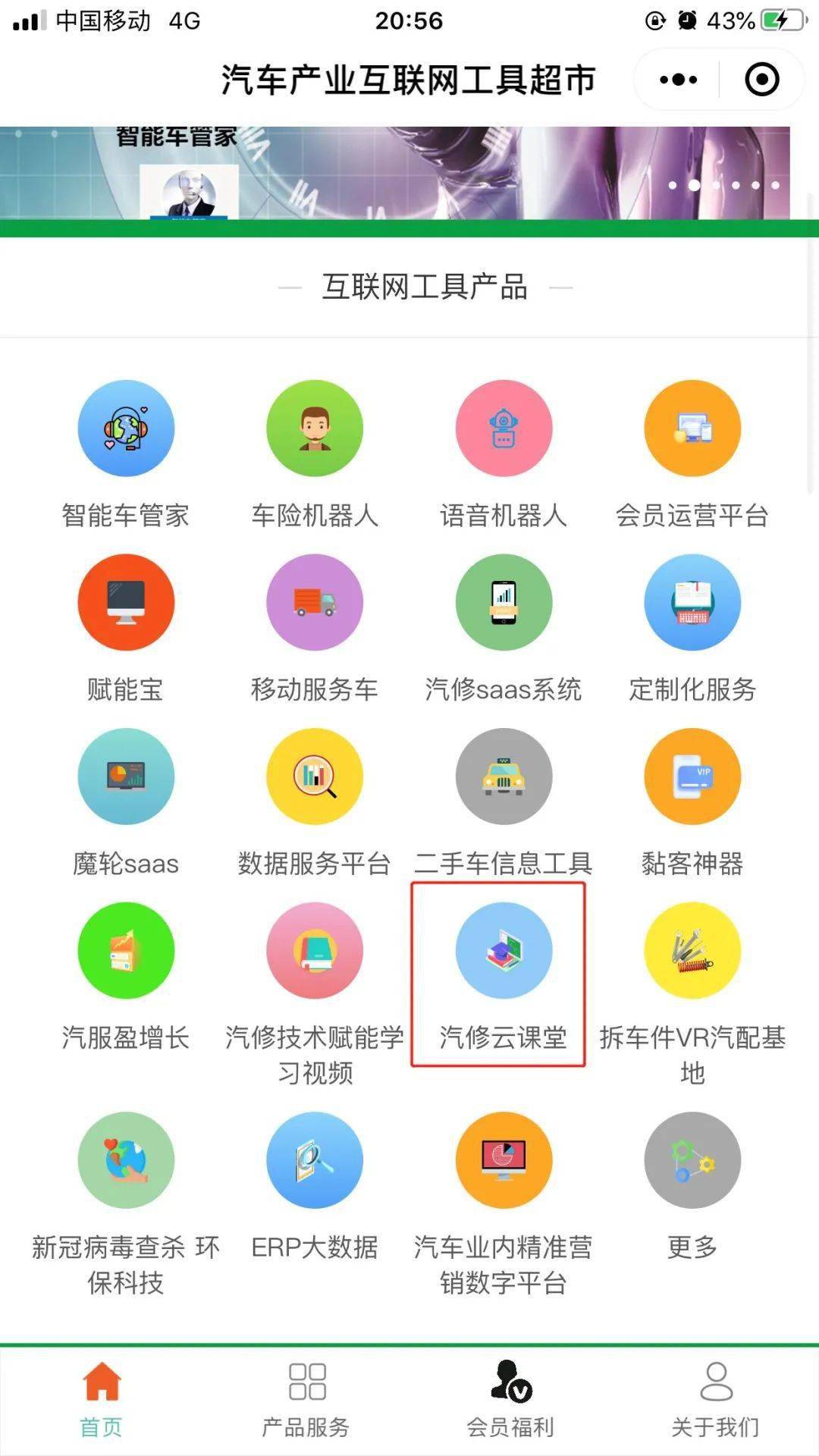Screen dimensions: 819x1456
Task: Open 语音机器人
Action: coord(504,428)
